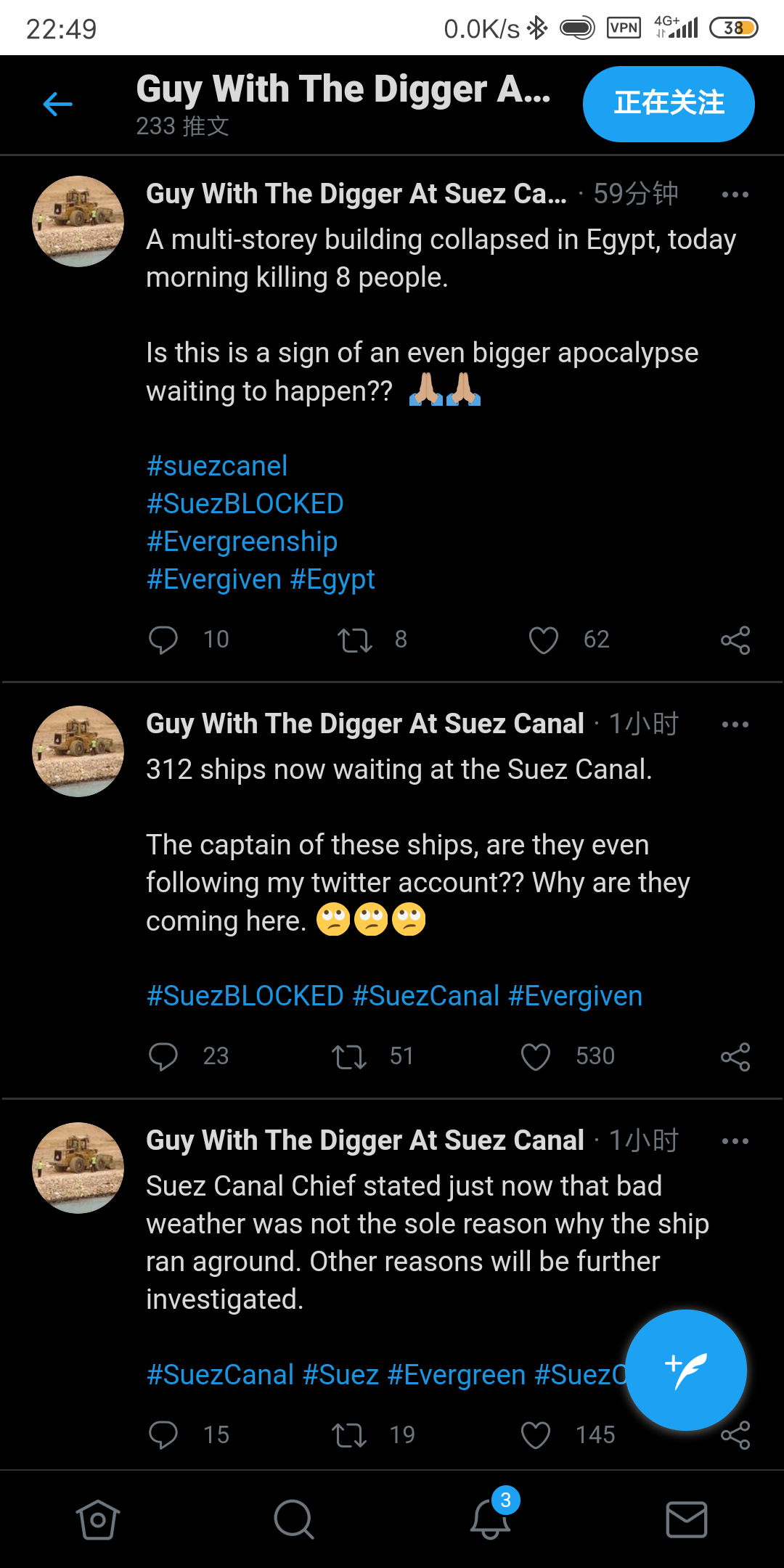
Task: Open overflow menu on 312 ships tweet
Action: pos(735,724)
